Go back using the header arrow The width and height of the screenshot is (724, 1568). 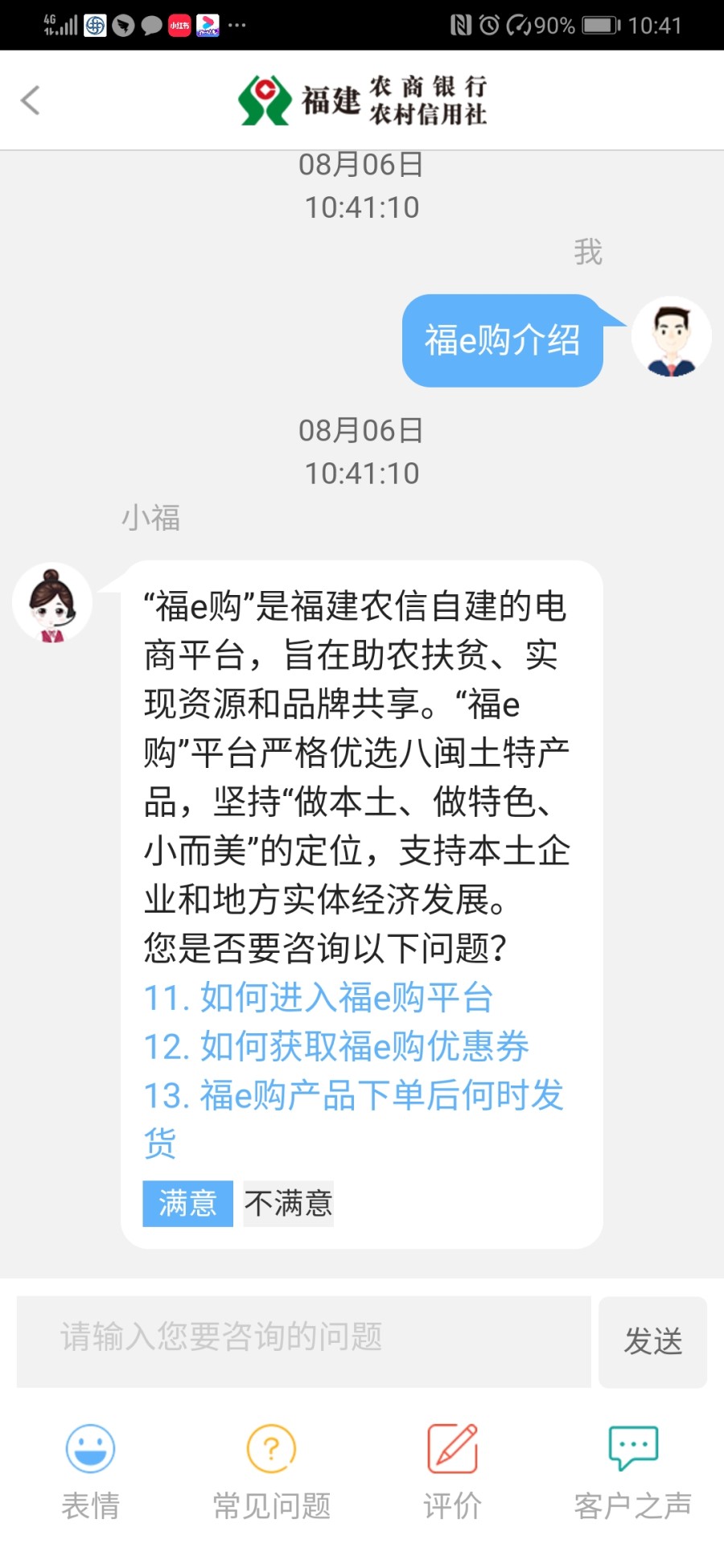pyautogui.click(x=31, y=101)
